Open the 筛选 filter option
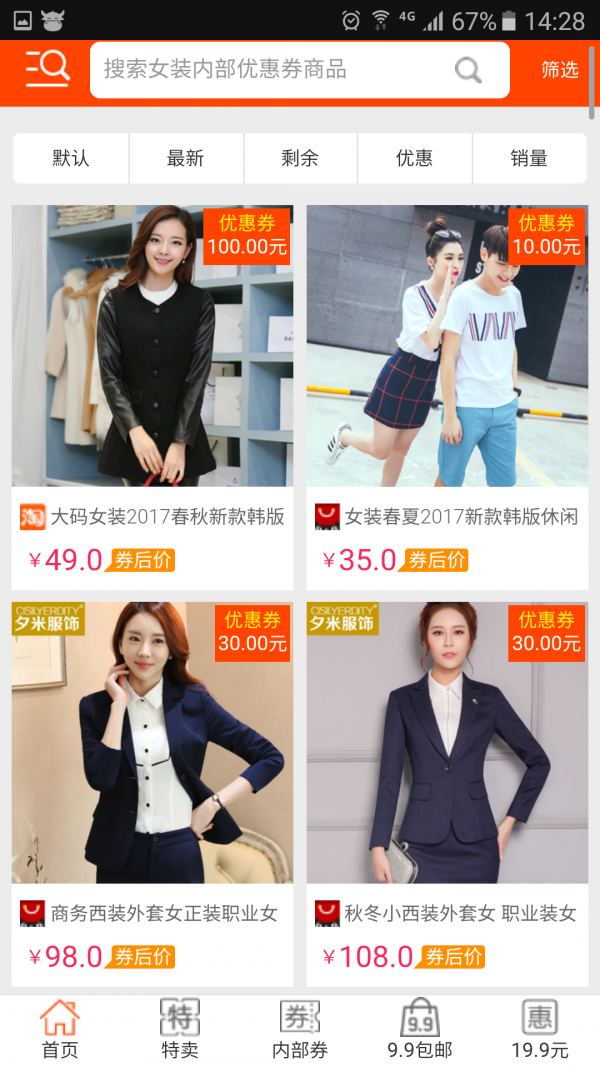The height and width of the screenshot is (1067, 600). click(559, 69)
